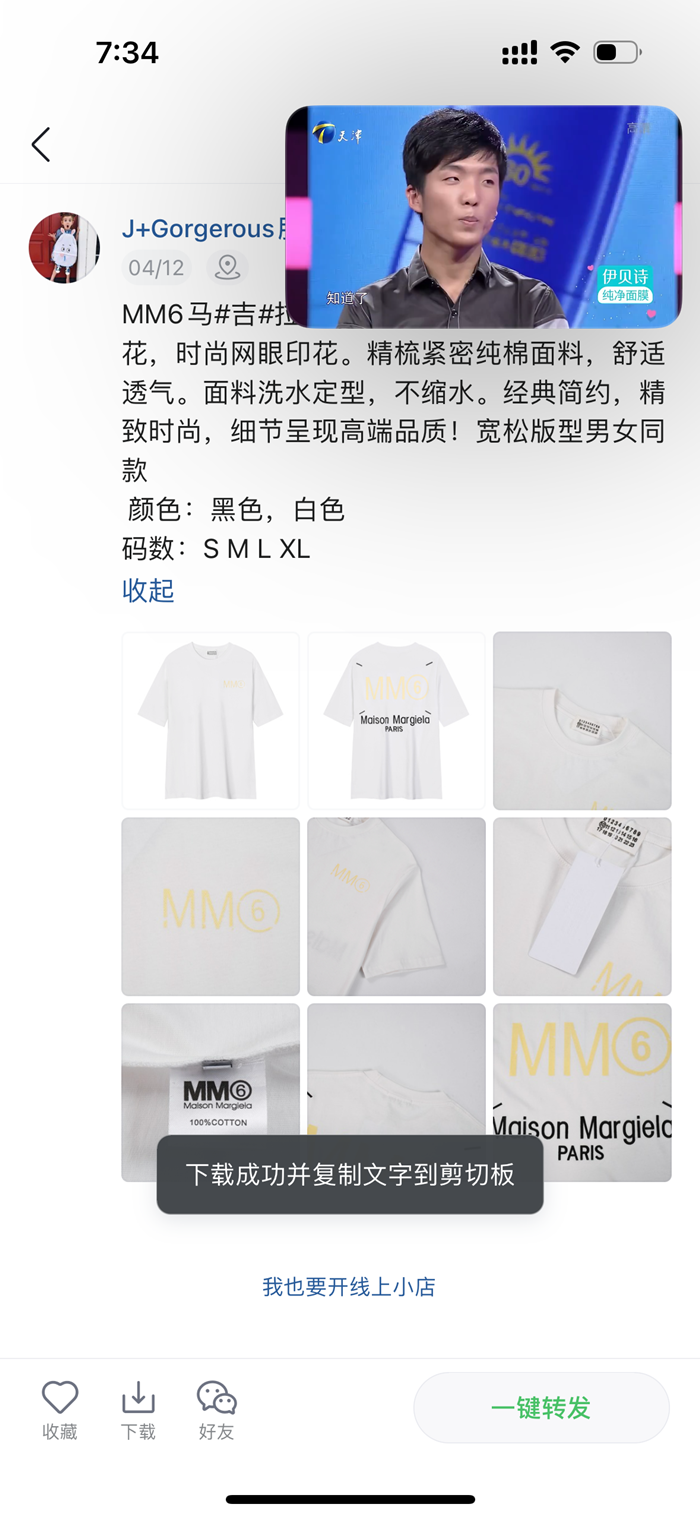Tap the location pin icon beside 04/12
This screenshot has width=700, height=1518.
(227, 267)
